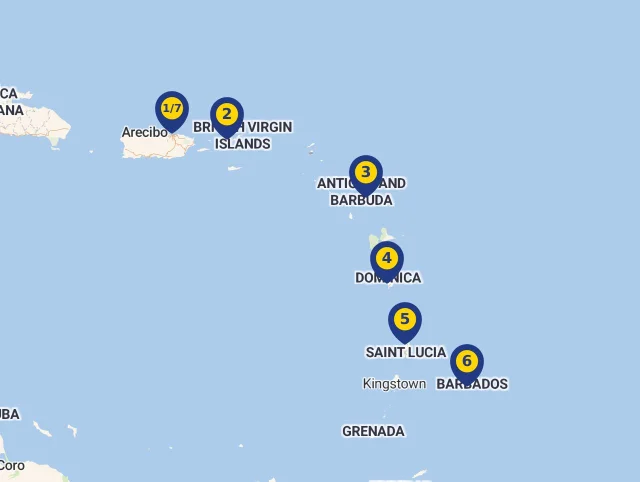Open pin 3 at Antigua and Barbuda
The height and width of the screenshot is (482, 640).
366,172
